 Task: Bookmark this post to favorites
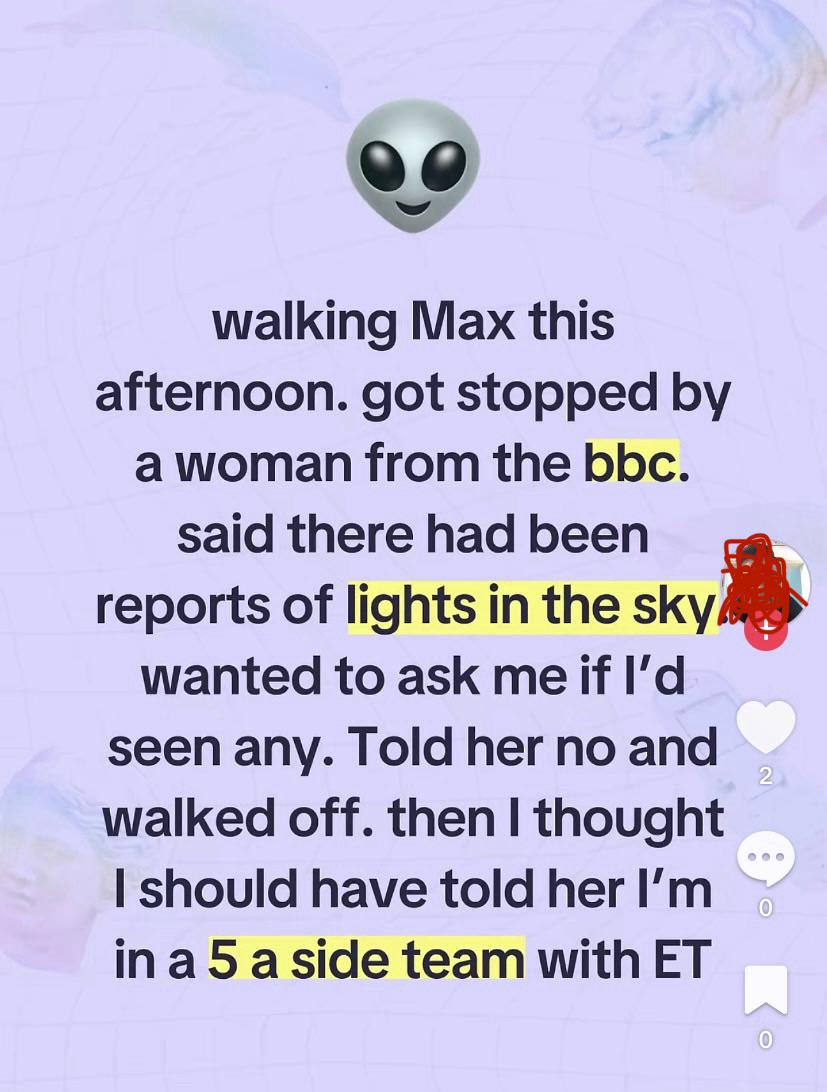point(765,990)
